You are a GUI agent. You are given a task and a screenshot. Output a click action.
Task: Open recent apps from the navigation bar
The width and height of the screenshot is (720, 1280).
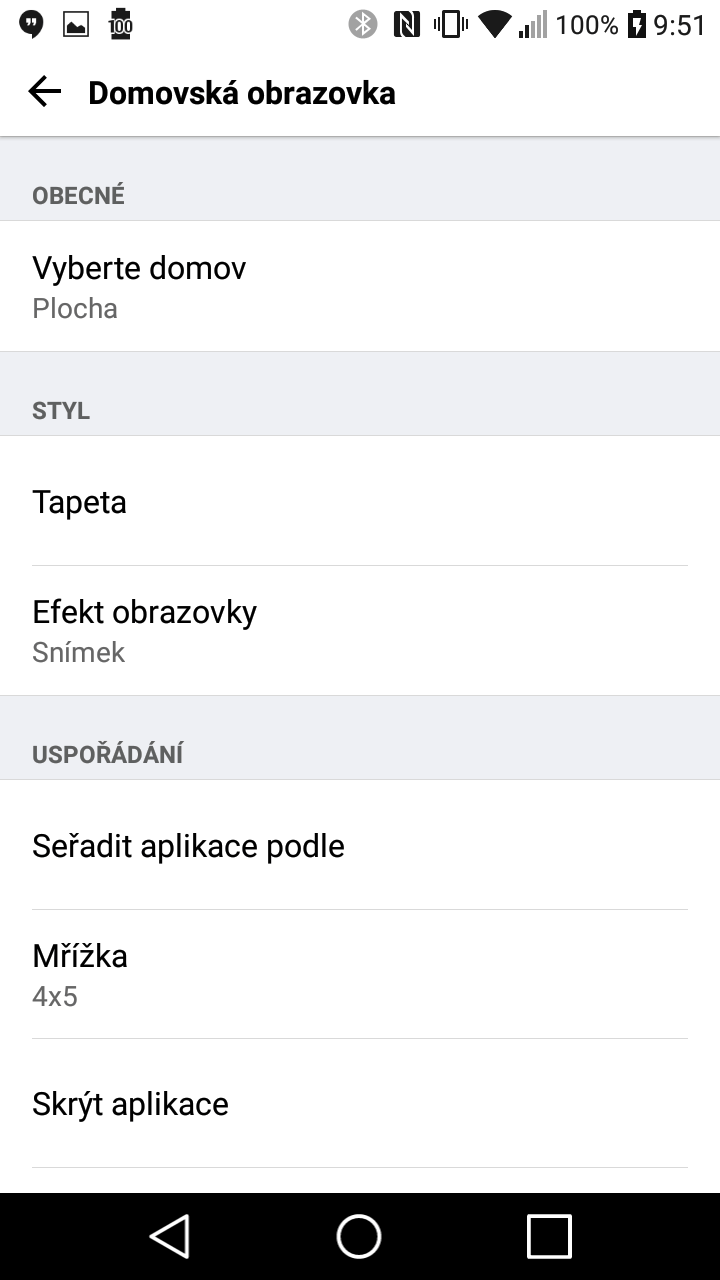pyautogui.click(x=549, y=1236)
